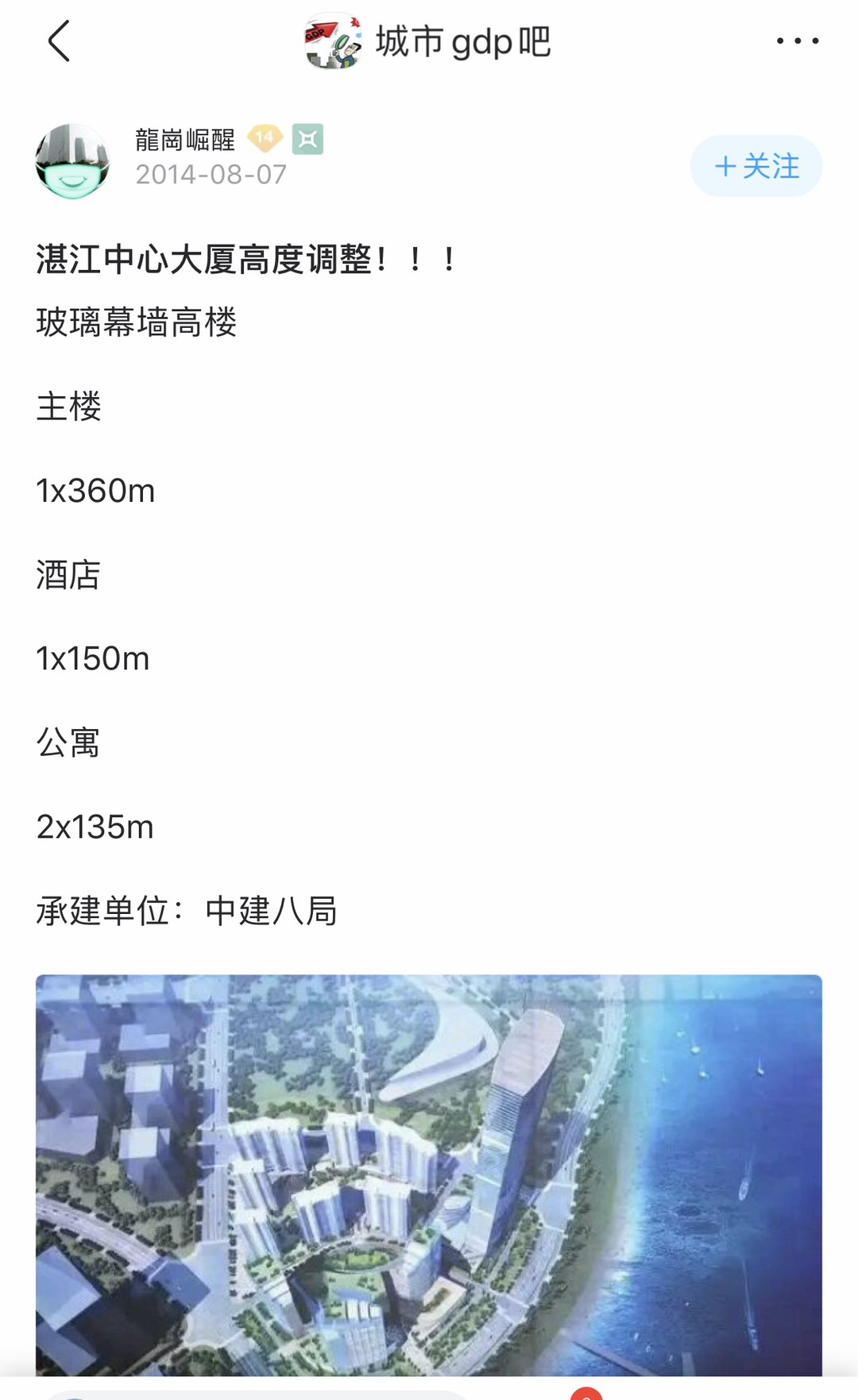View the post's building rendering image

pos(429,1174)
